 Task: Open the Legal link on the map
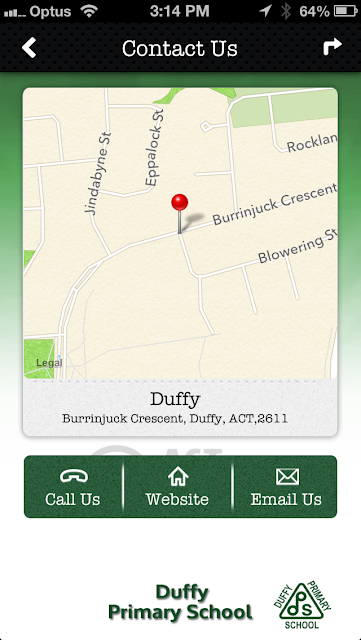point(49,363)
